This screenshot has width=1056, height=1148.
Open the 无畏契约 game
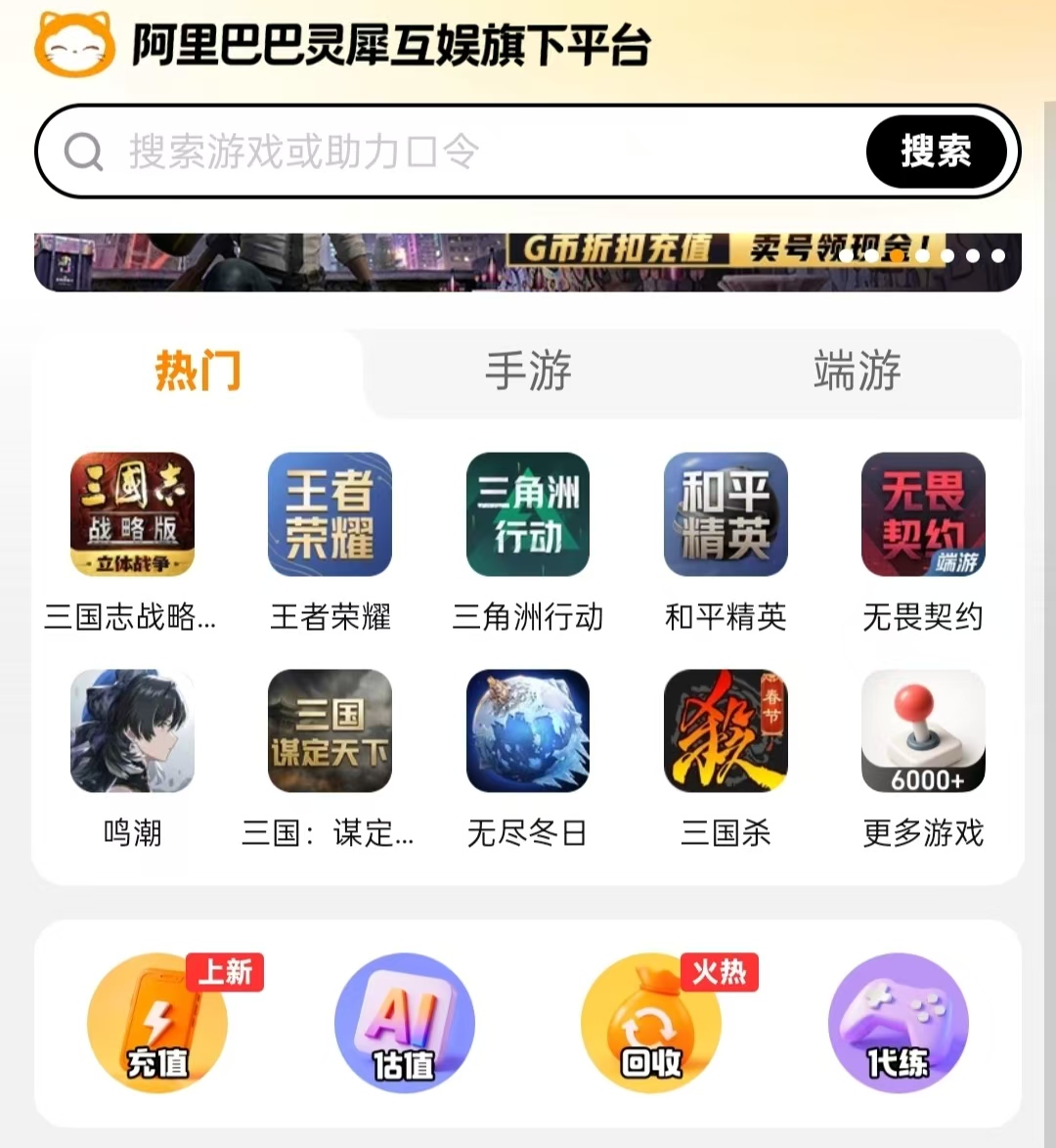pos(923,514)
